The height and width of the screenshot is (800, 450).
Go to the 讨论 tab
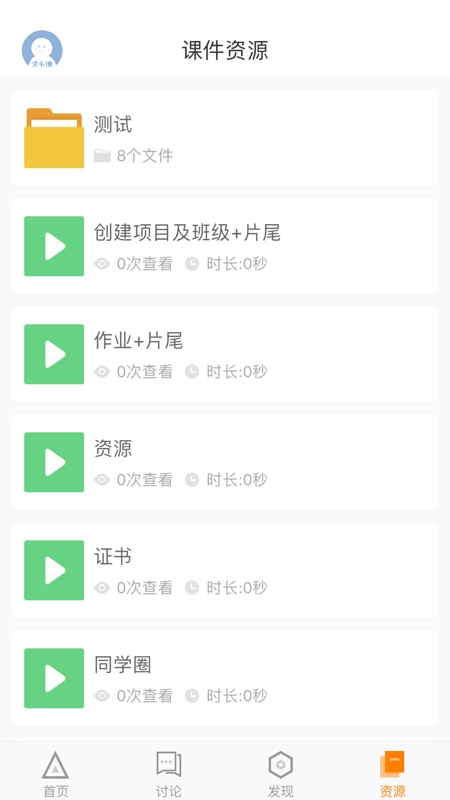tap(168, 773)
